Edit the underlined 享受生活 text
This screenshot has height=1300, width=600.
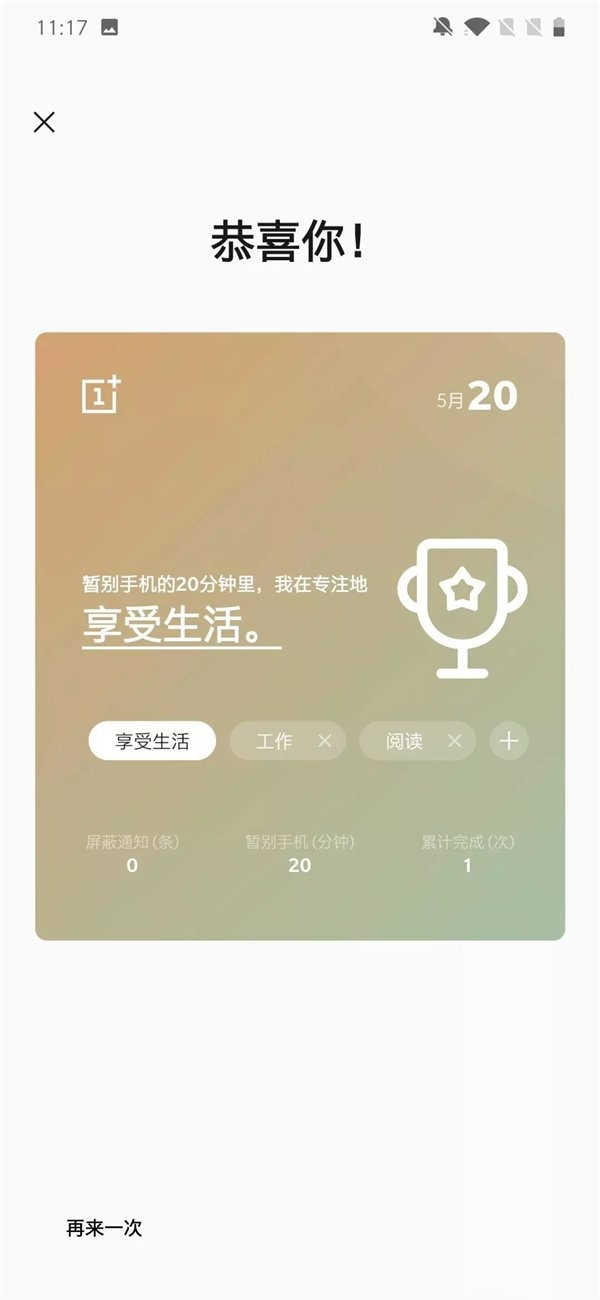(180, 626)
